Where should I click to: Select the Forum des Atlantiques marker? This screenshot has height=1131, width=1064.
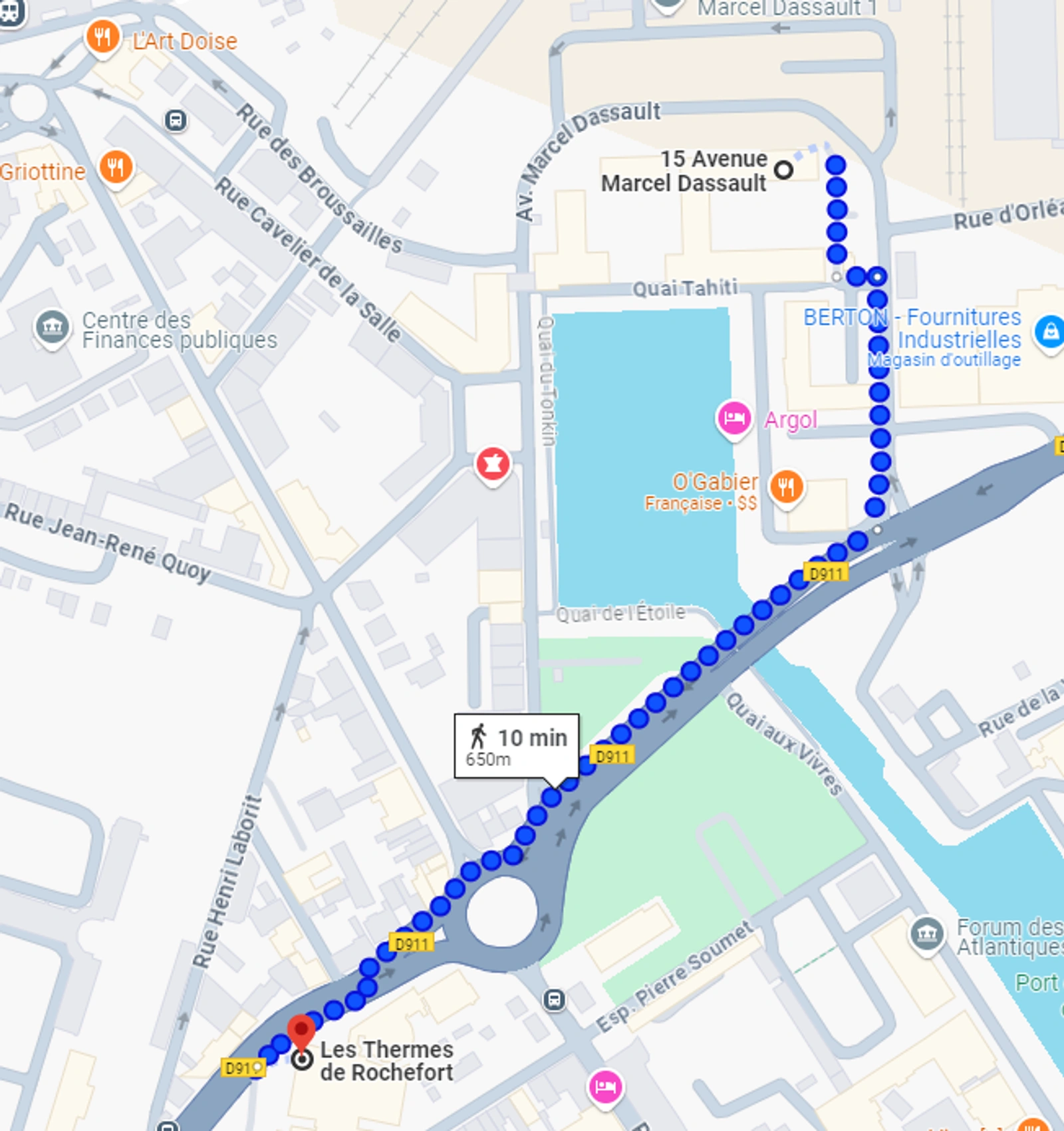927,934
